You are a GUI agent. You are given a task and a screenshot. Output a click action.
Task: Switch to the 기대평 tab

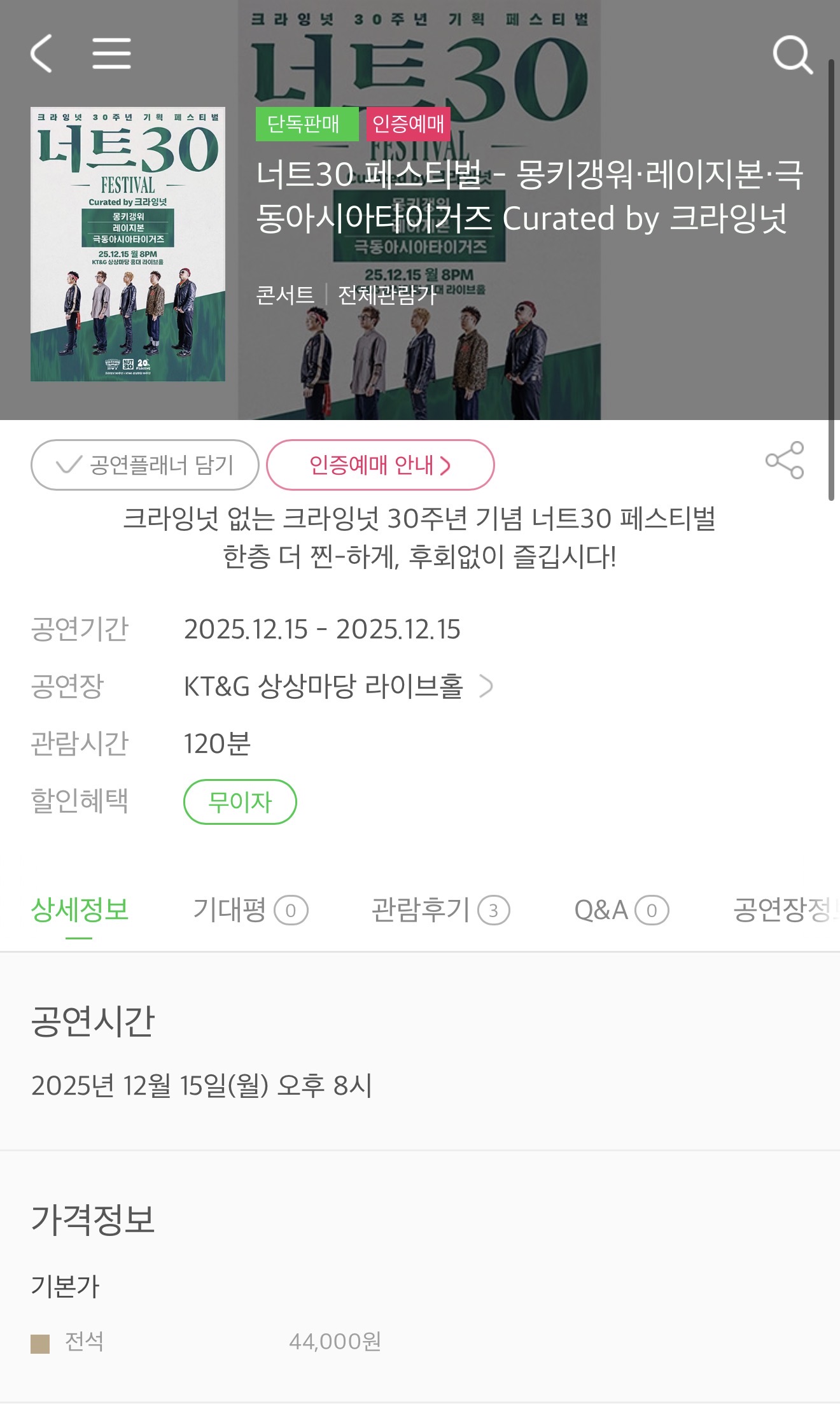(250, 910)
